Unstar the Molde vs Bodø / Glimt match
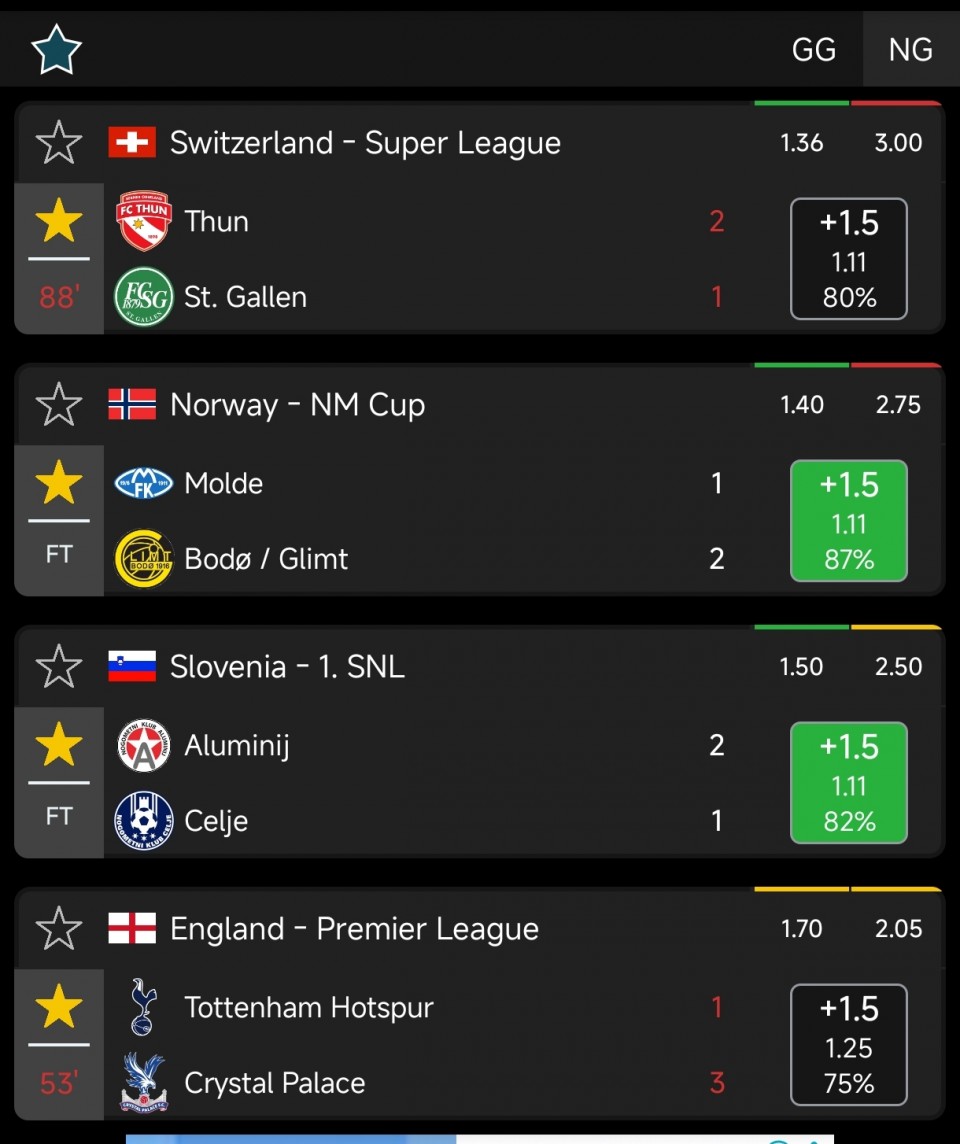Image resolution: width=960 pixels, height=1144 pixels. 58,483
